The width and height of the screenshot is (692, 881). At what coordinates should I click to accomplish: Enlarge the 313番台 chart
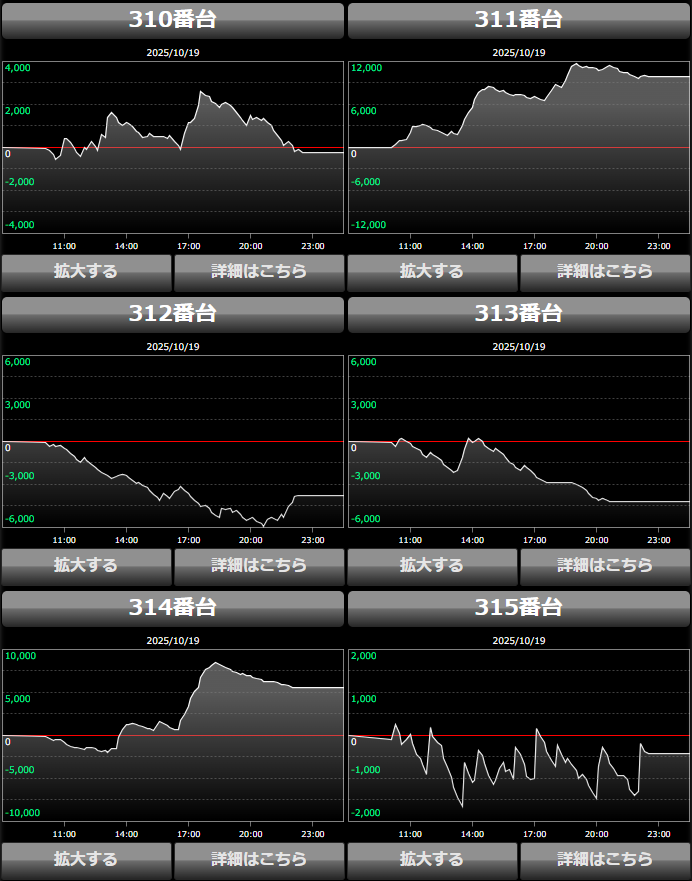tap(432, 565)
